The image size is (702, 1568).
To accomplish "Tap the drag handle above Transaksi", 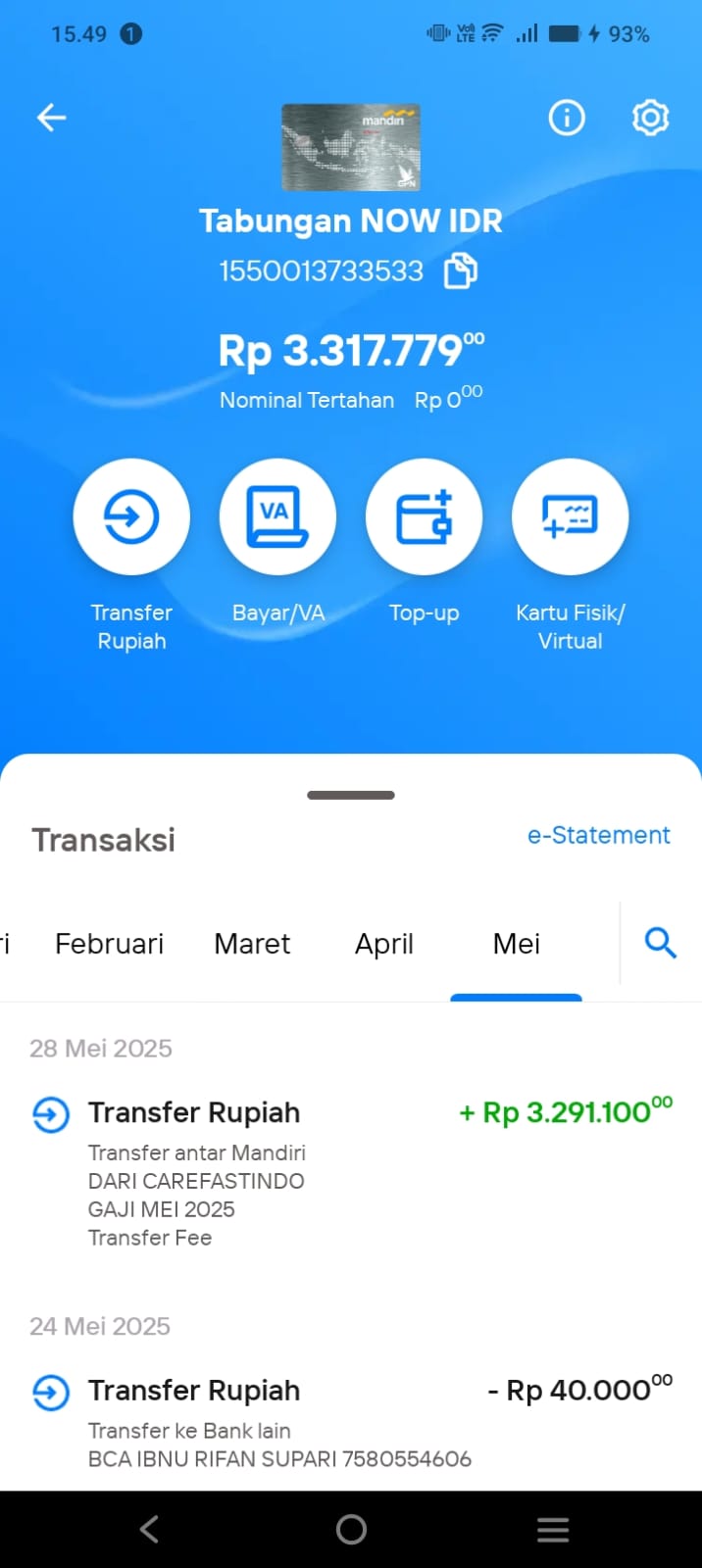I will tap(351, 795).
